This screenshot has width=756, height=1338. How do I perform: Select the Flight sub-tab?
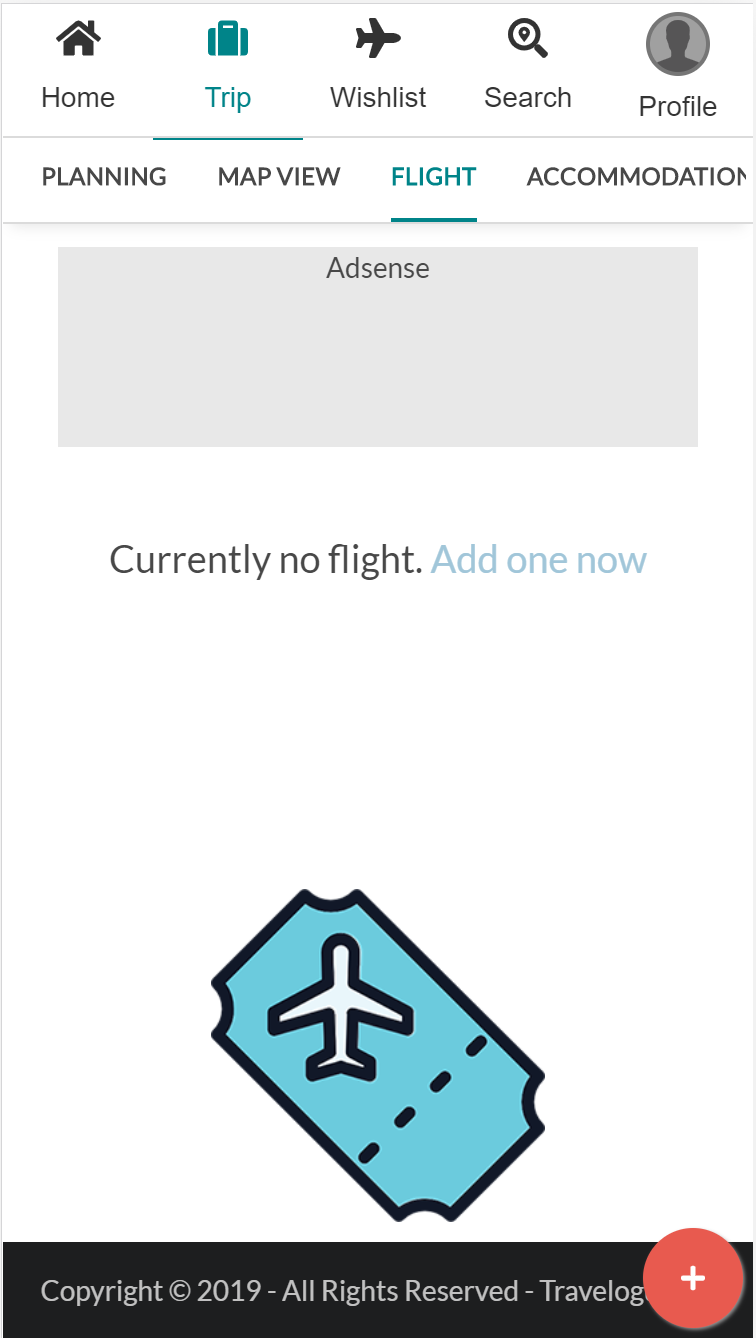tap(434, 177)
